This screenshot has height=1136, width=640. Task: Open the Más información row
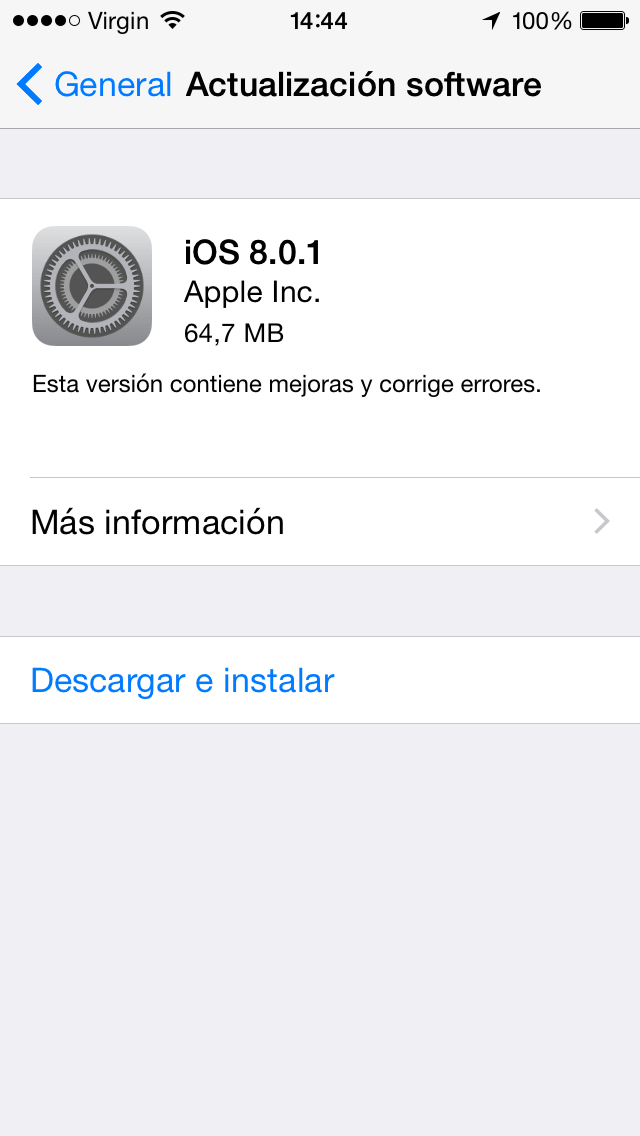[x=320, y=522]
